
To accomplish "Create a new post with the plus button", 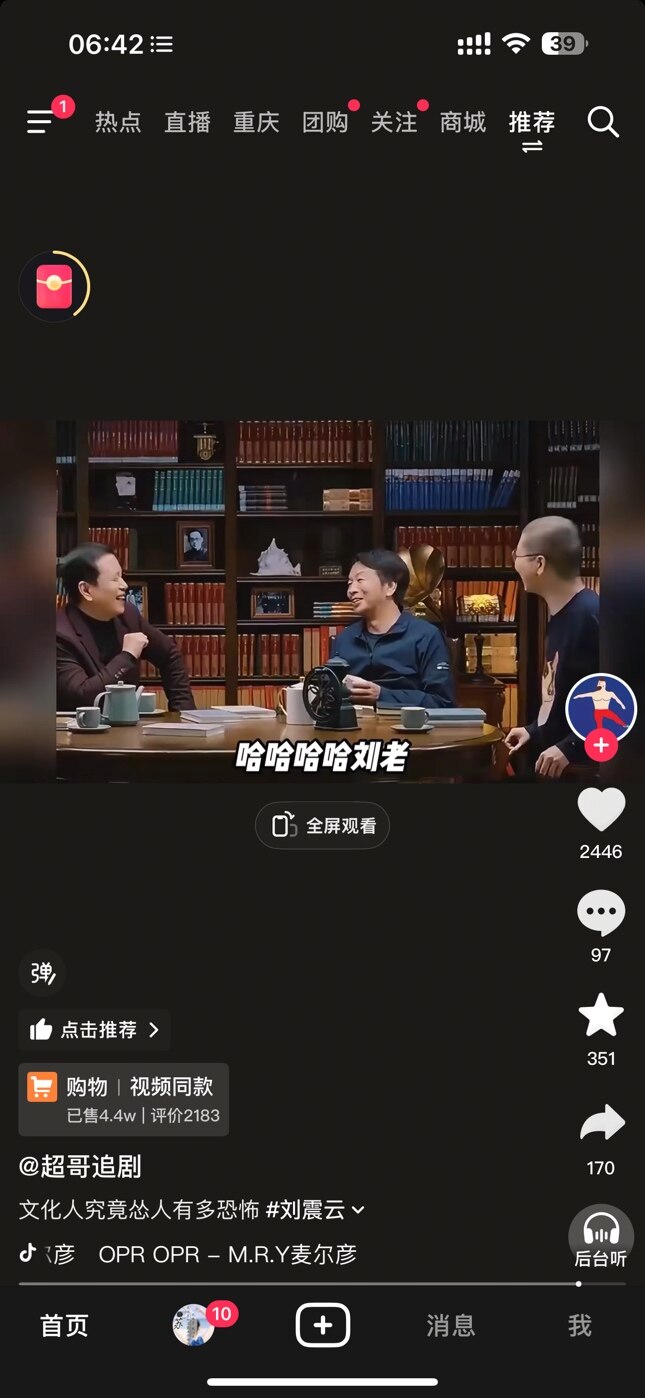I will coord(322,1325).
